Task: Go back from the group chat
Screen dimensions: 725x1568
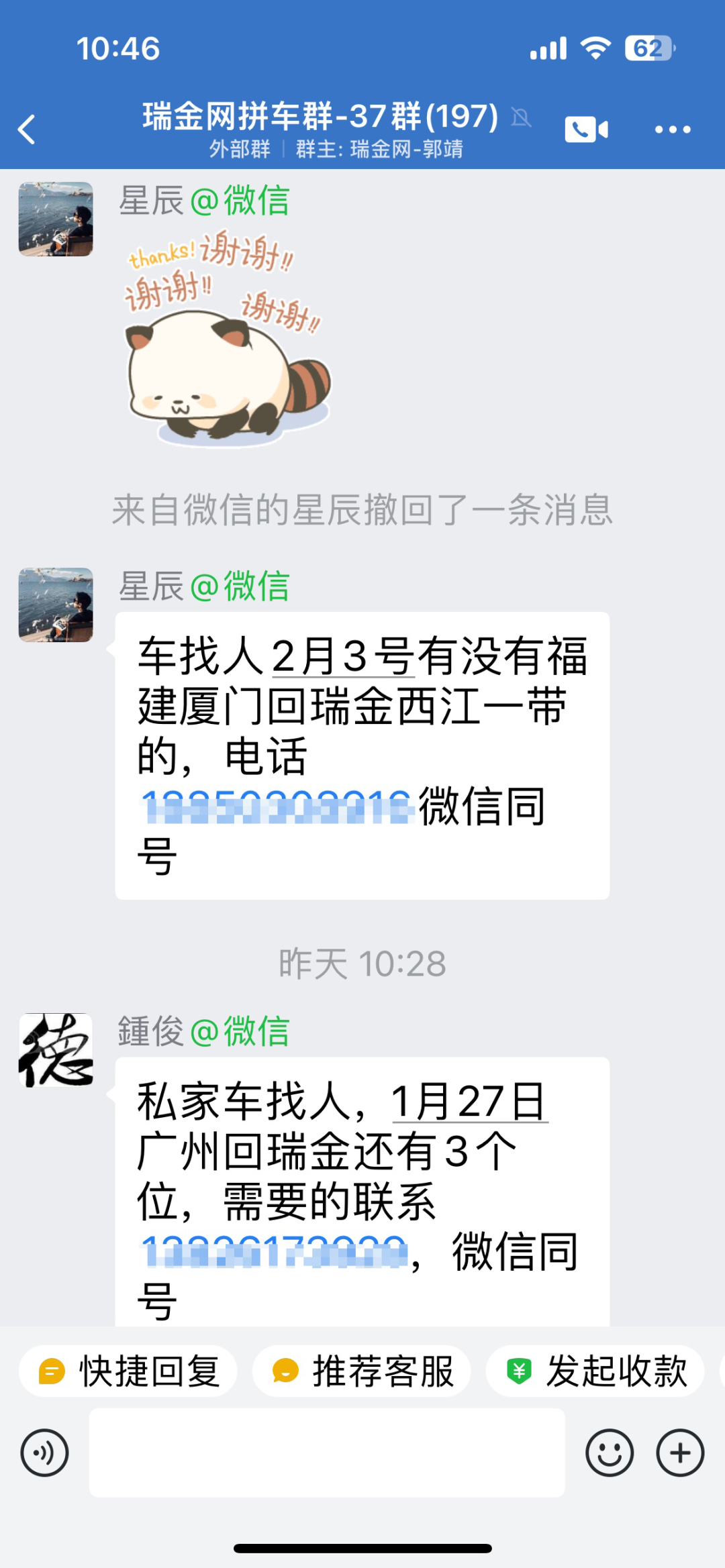Action: [27, 129]
